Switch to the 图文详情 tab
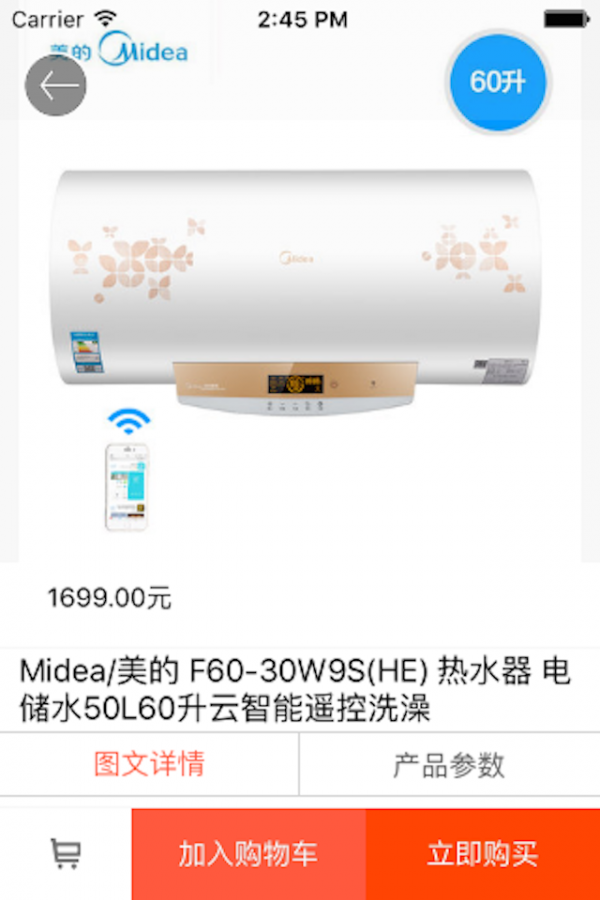This screenshot has height=900, width=600. pyautogui.click(x=149, y=765)
